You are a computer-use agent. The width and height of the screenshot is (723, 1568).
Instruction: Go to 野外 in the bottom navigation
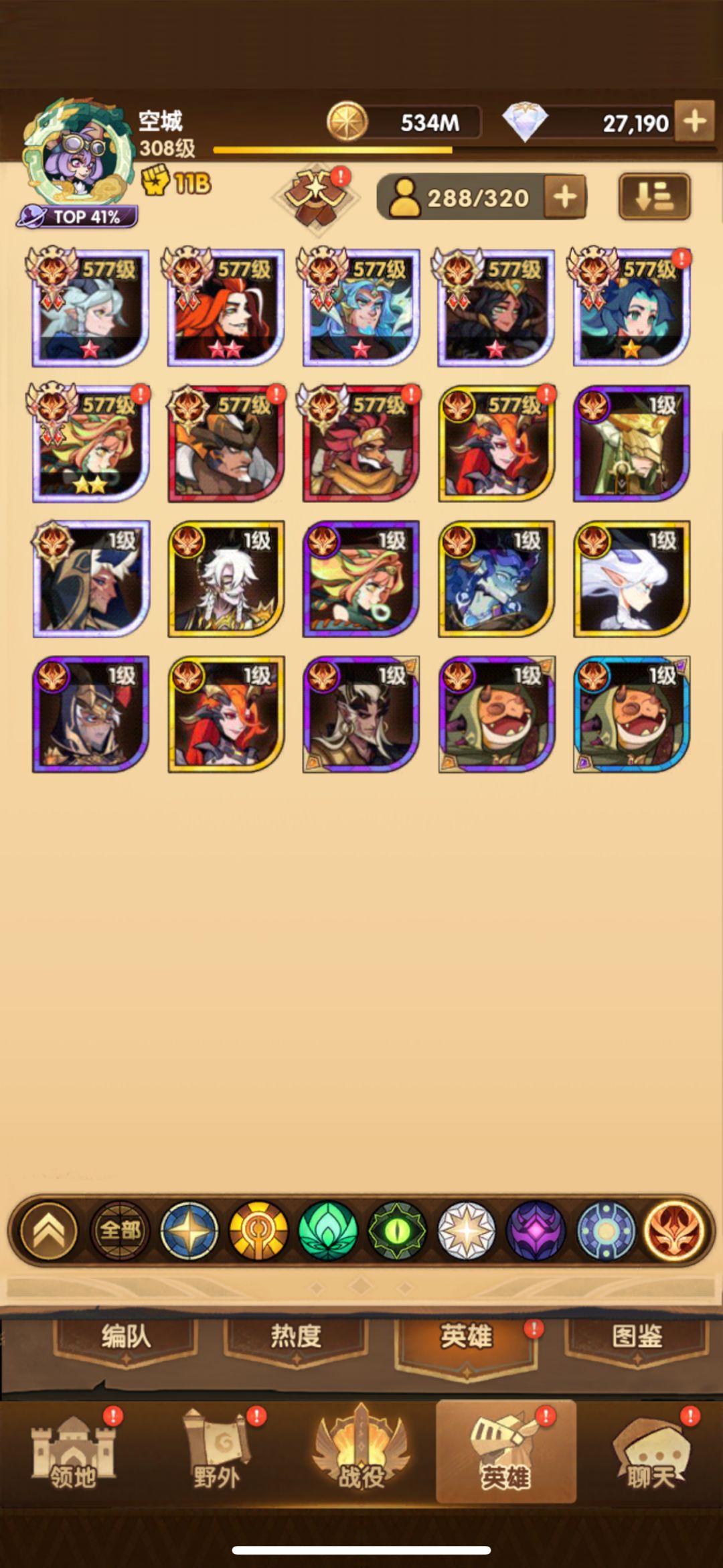coord(217,1452)
